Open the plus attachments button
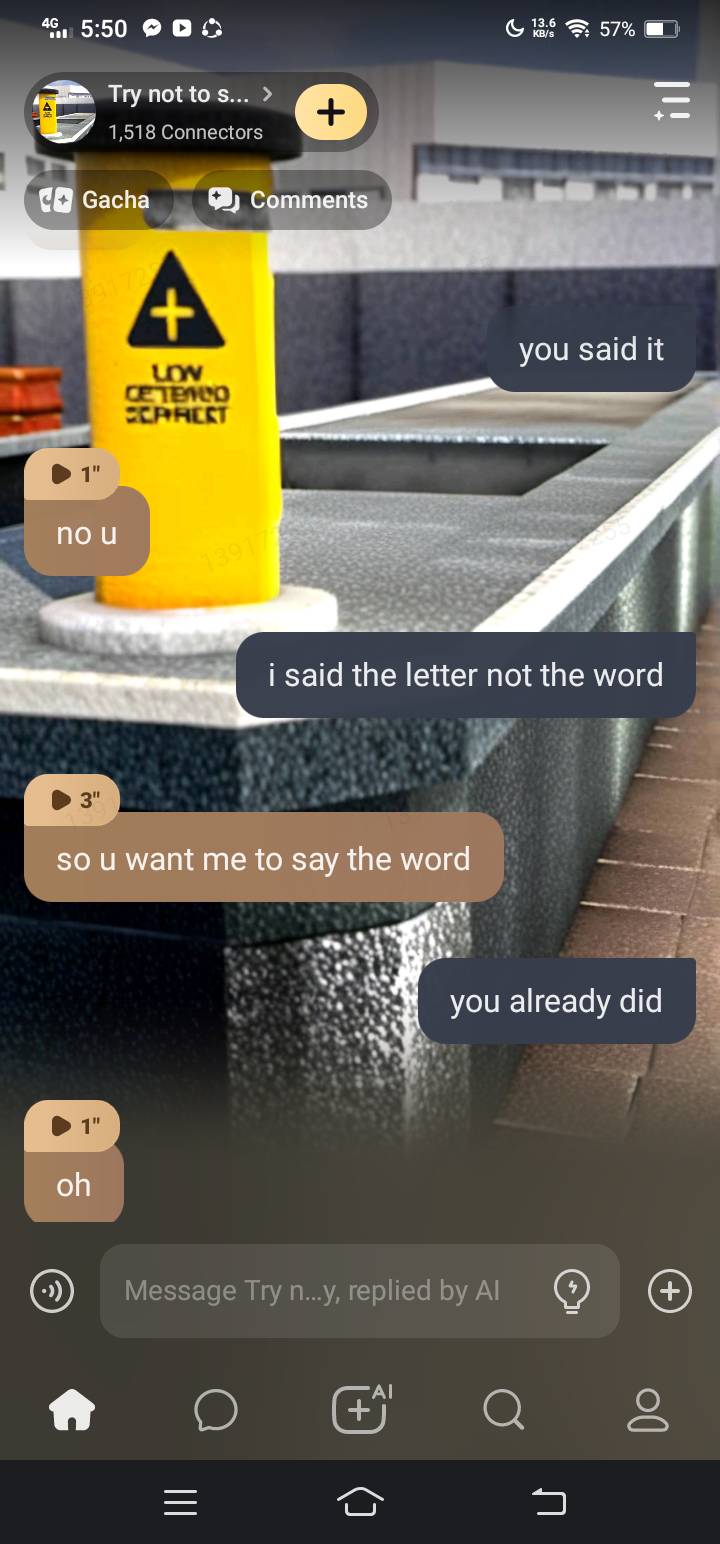The height and width of the screenshot is (1544, 720). 669,1291
